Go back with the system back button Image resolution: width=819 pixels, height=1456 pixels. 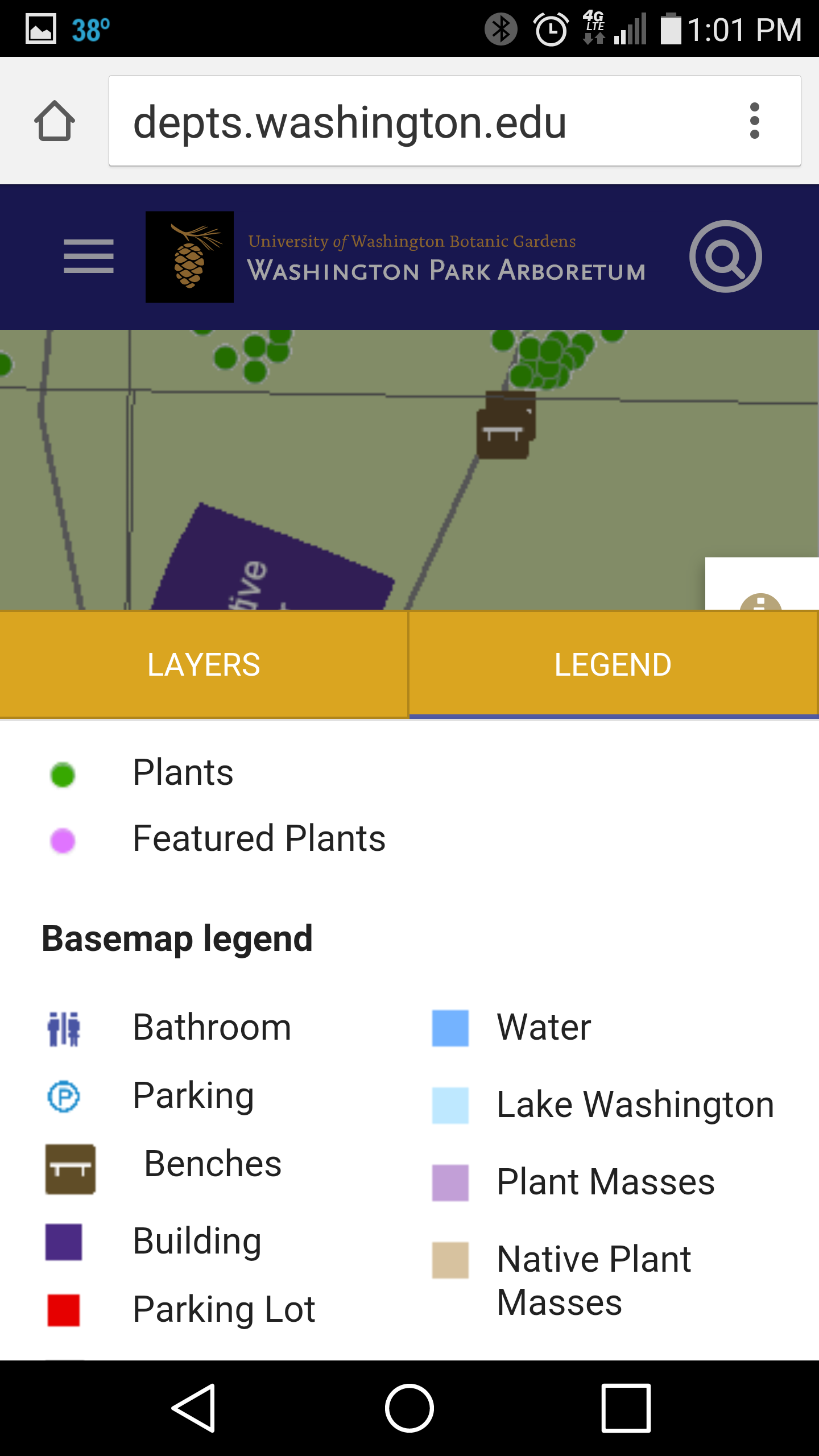193,1408
